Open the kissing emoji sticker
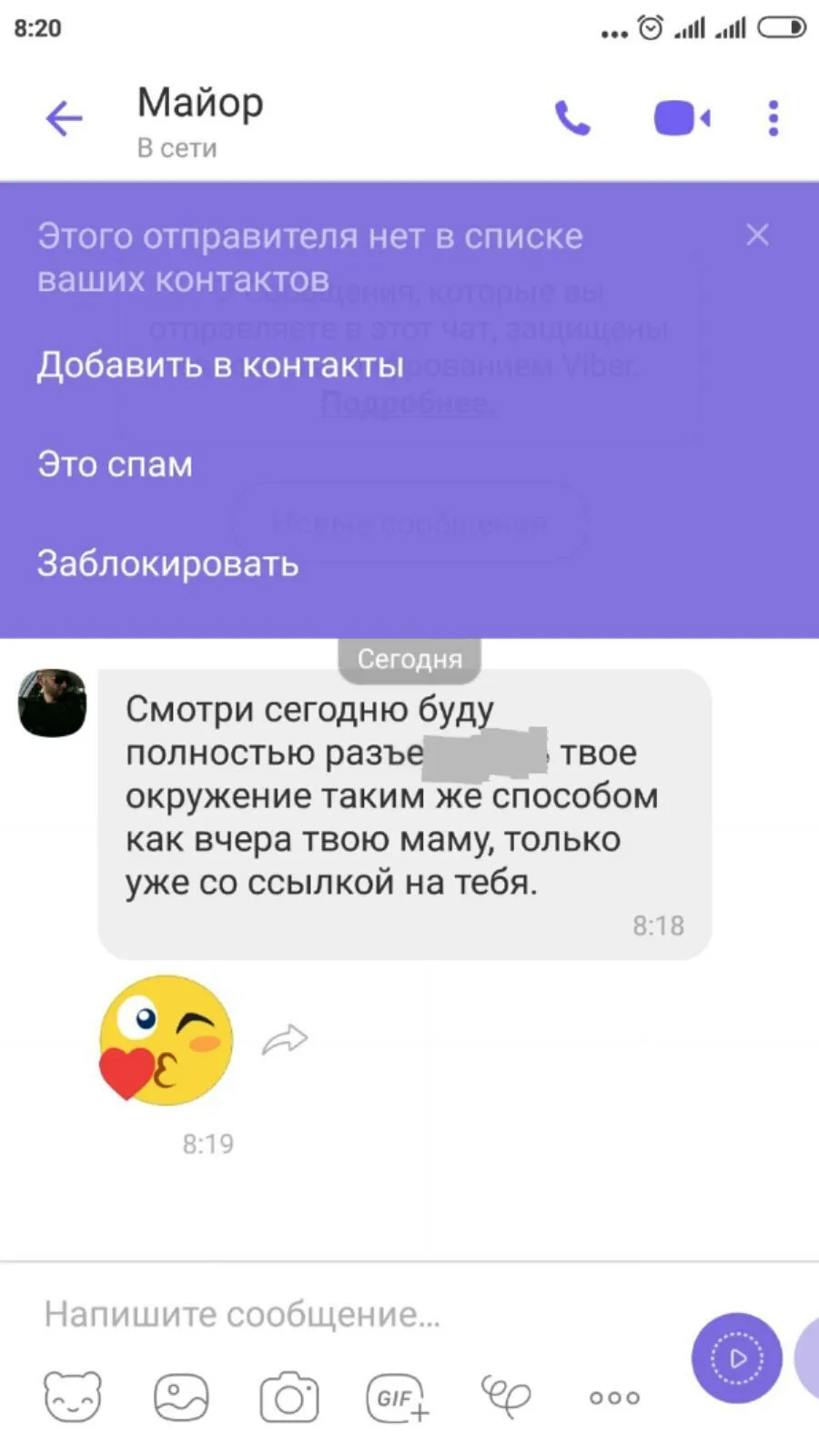The width and height of the screenshot is (819, 1456). (166, 1040)
